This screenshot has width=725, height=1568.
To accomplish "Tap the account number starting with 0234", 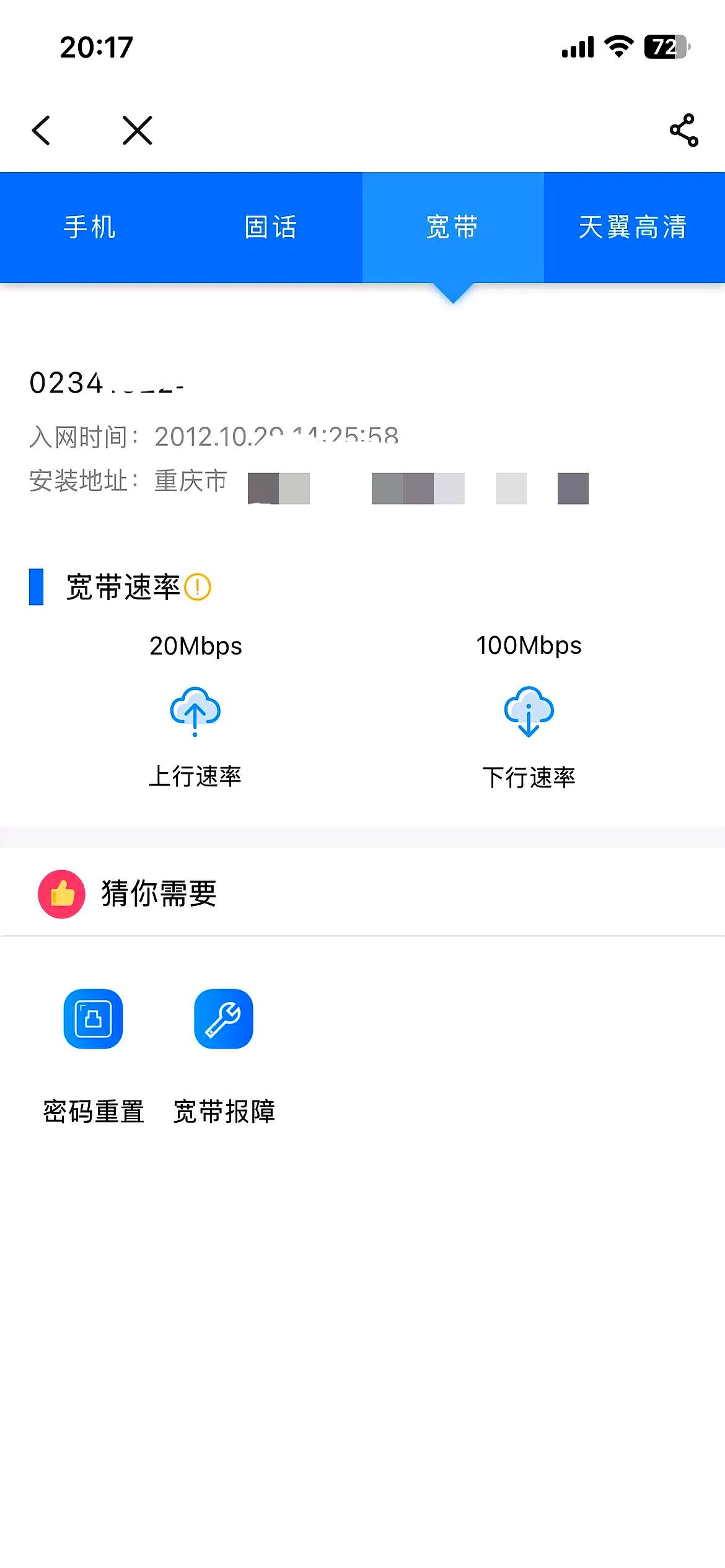I will click(108, 383).
